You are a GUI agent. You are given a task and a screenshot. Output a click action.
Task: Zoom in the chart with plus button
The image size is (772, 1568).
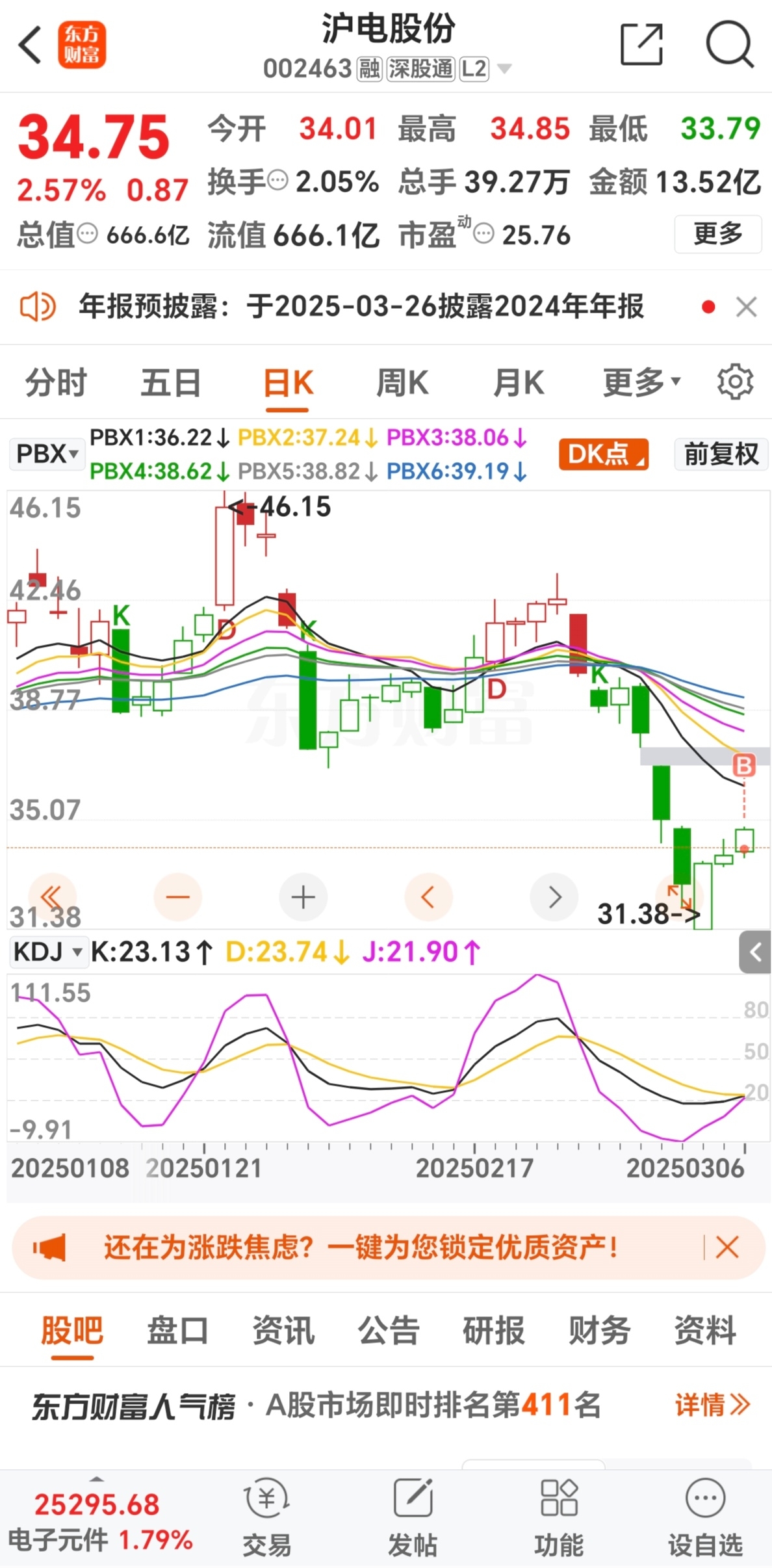point(303,898)
